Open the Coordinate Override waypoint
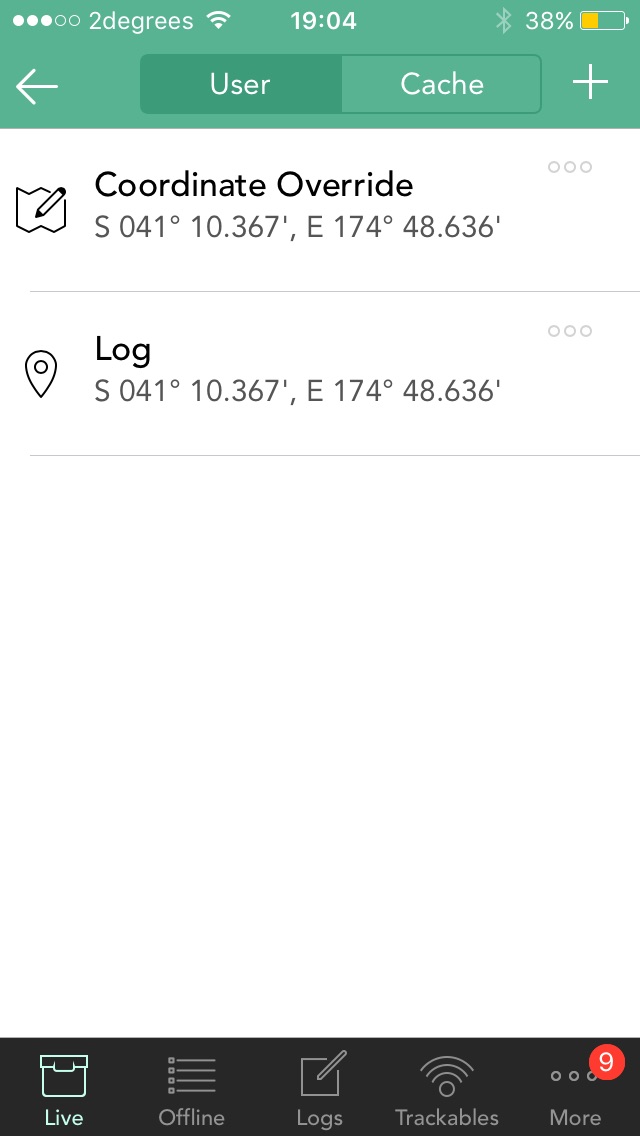The height and width of the screenshot is (1136, 640). click(320, 210)
